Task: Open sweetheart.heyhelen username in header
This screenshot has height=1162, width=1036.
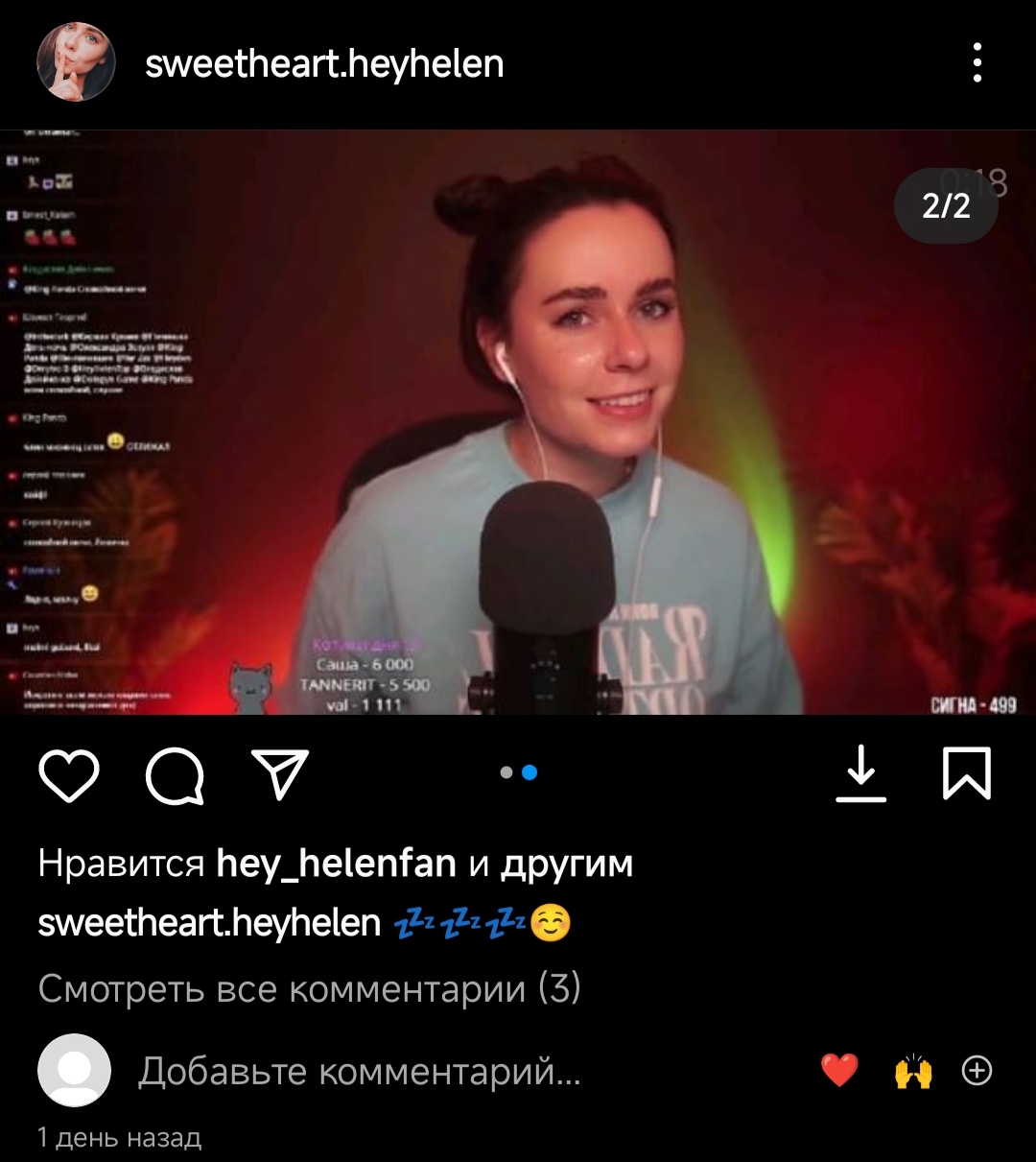Action: [324, 64]
